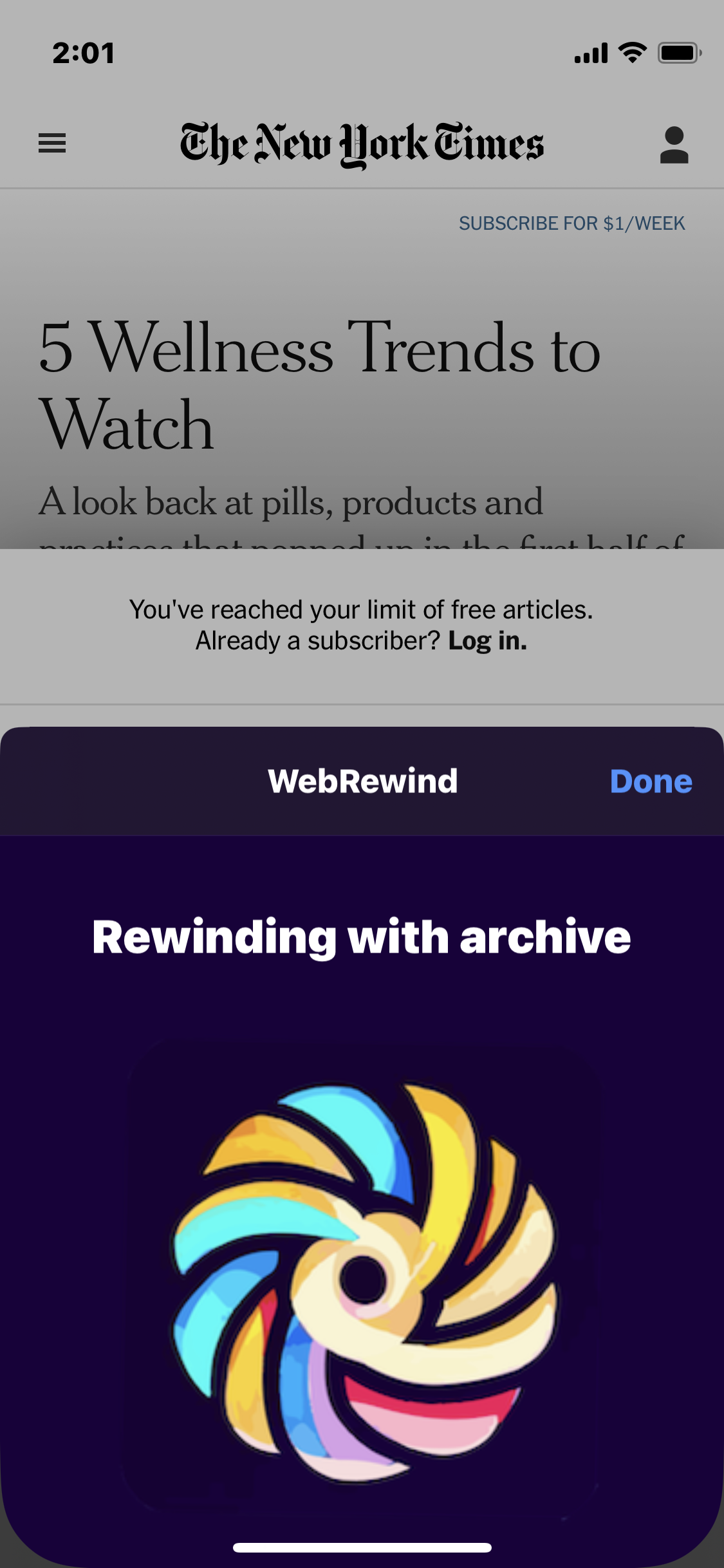The image size is (724, 1568).
Task: Tap Subscribe for $1/week link
Action: 571,223
